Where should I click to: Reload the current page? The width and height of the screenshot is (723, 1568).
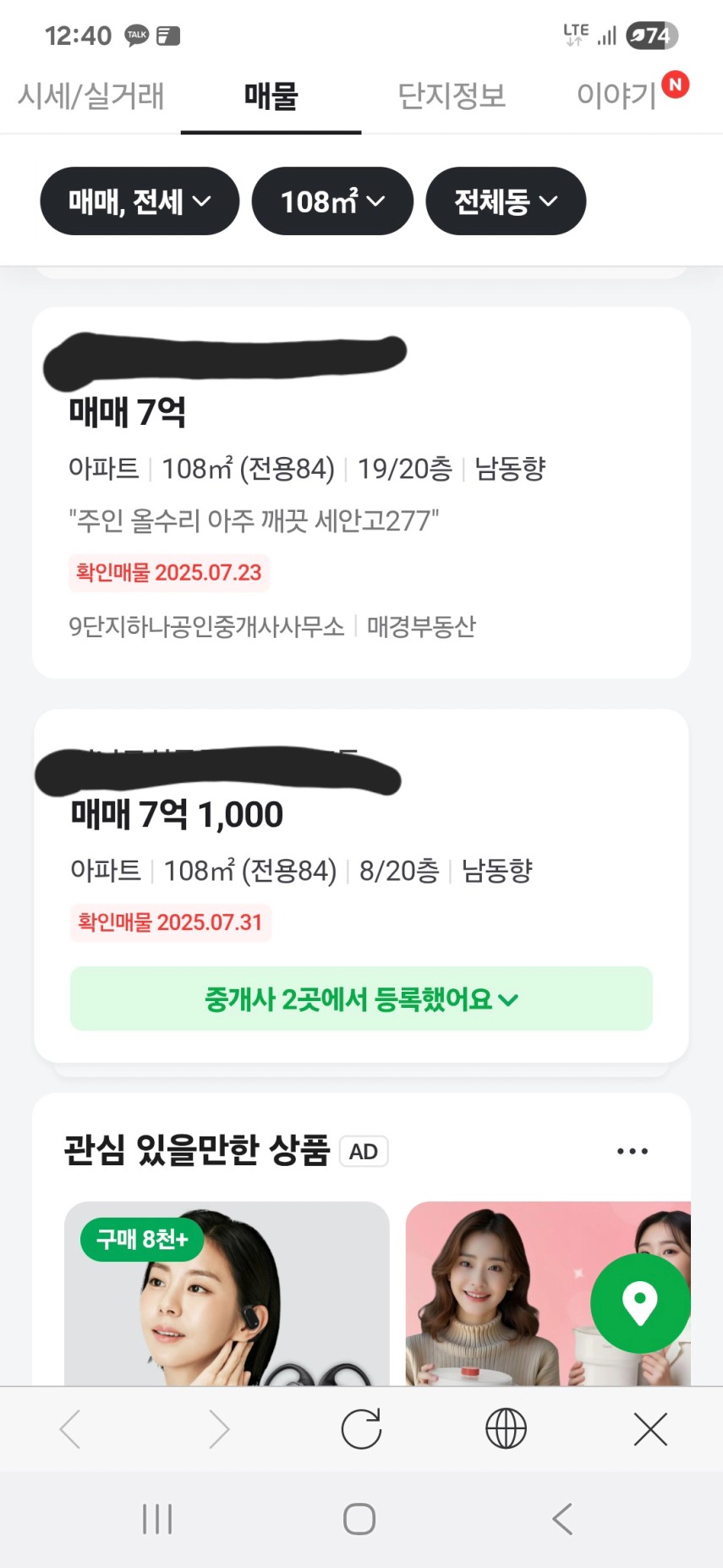point(361,1429)
